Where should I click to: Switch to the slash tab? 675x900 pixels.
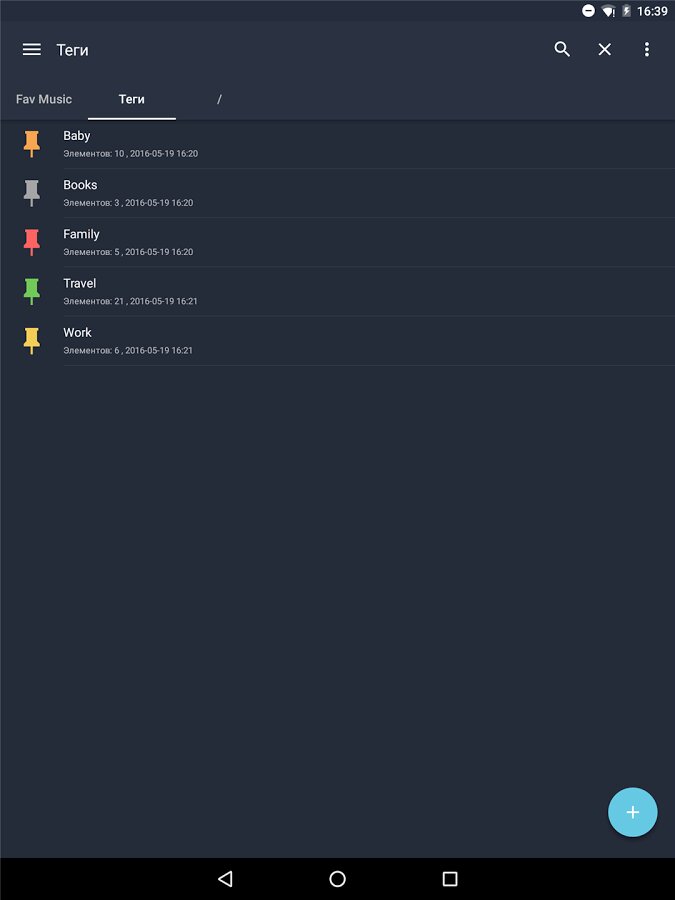219,99
